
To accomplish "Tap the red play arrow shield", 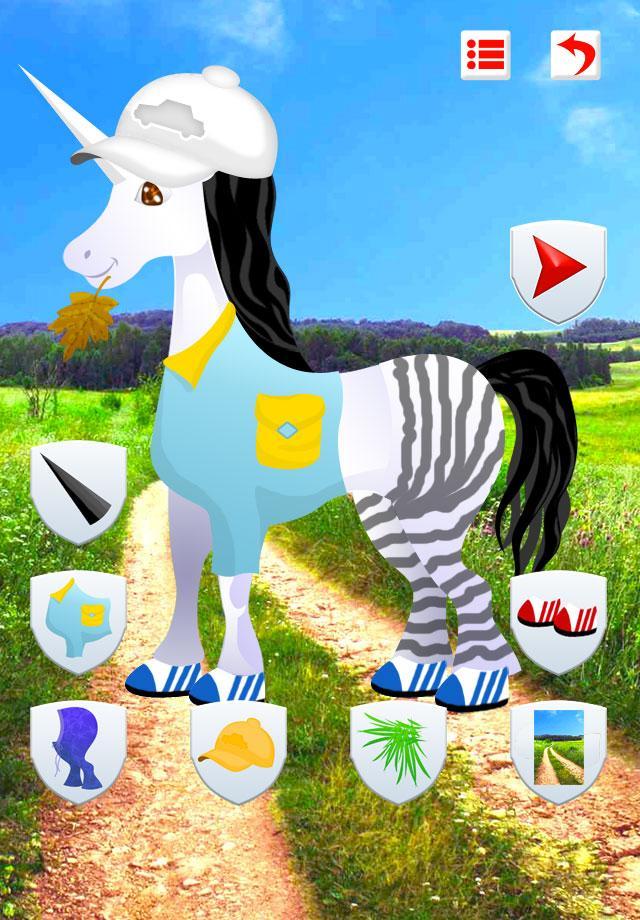I will pos(558,270).
